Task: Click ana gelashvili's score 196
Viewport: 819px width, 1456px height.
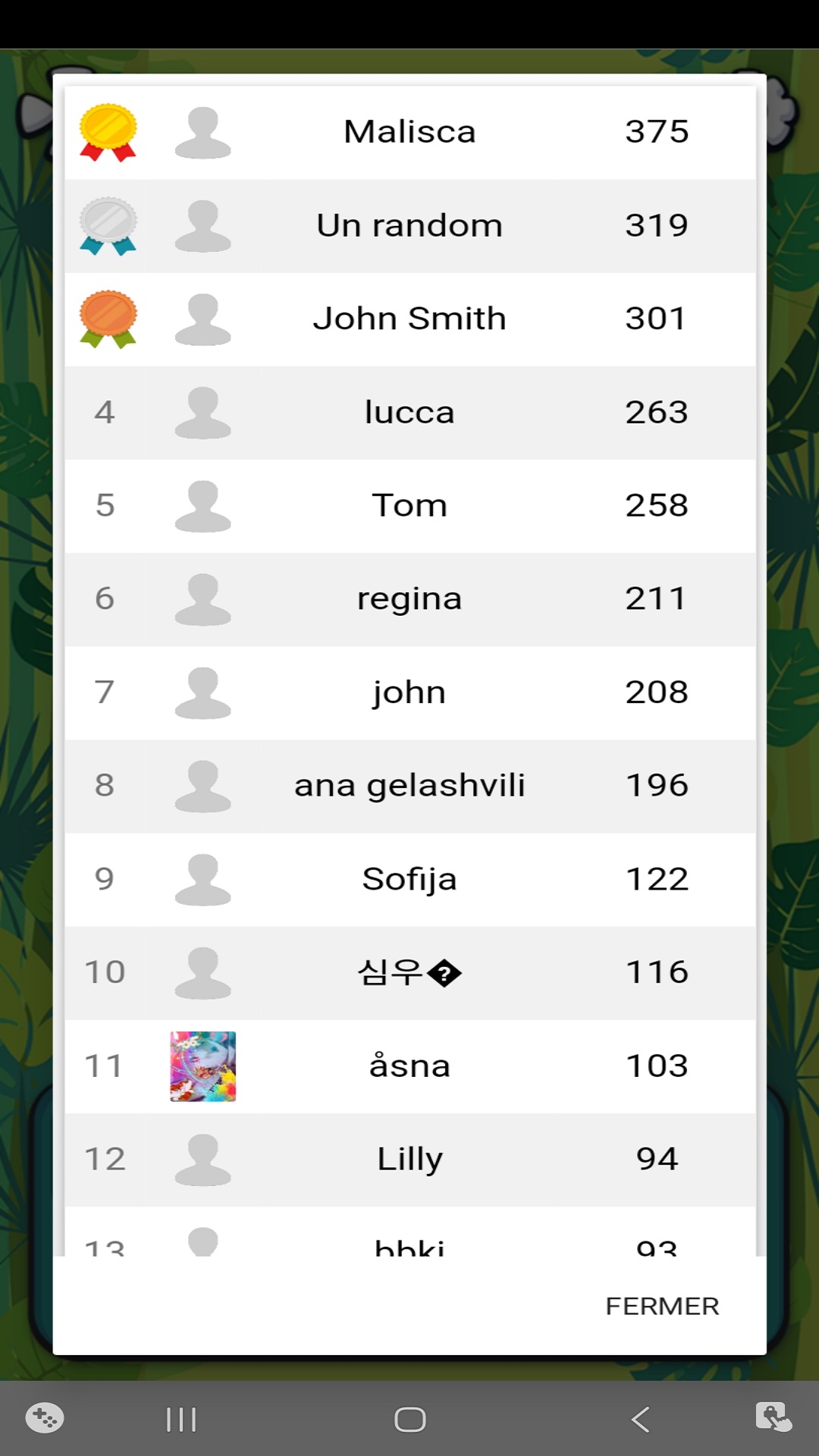Action: coord(657,786)
